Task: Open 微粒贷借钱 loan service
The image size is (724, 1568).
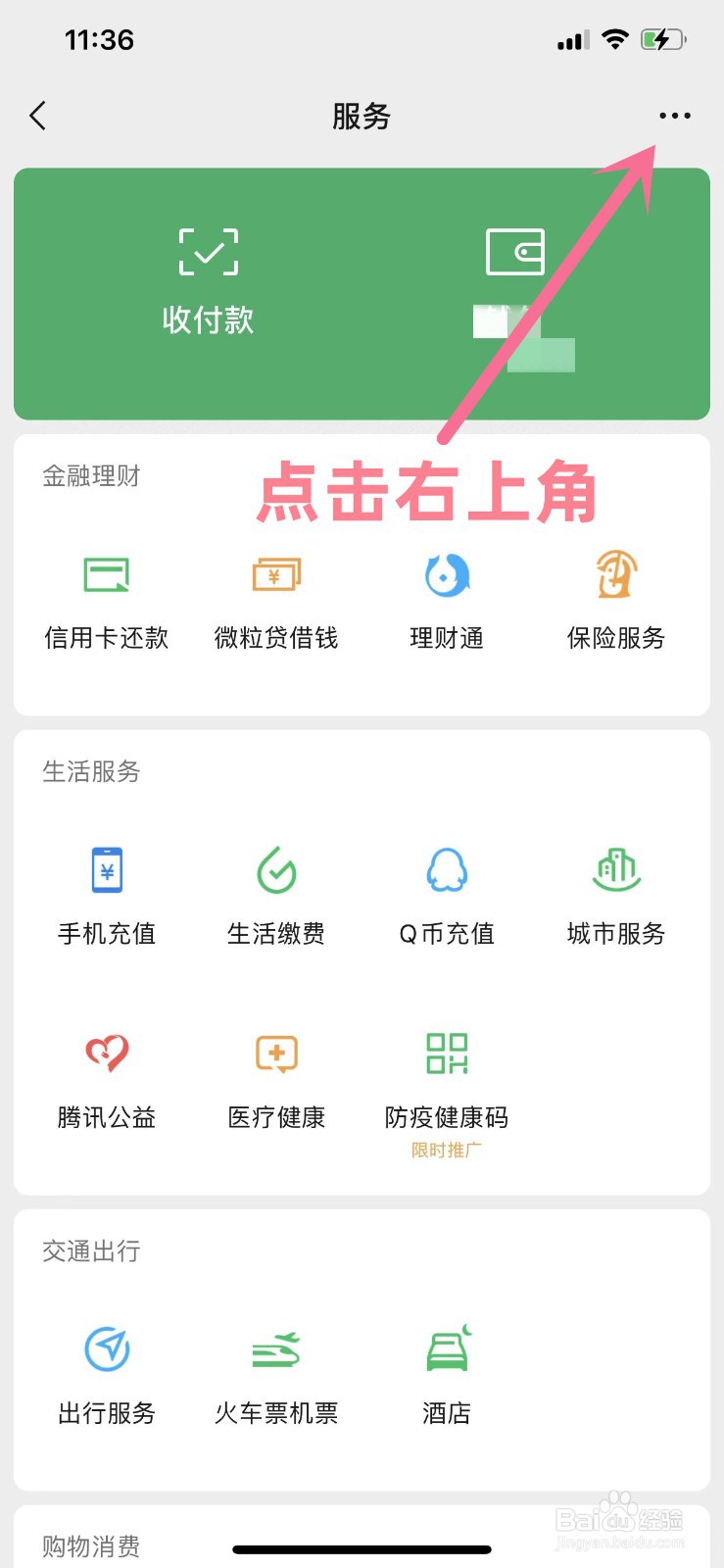Action: point(276,600)
